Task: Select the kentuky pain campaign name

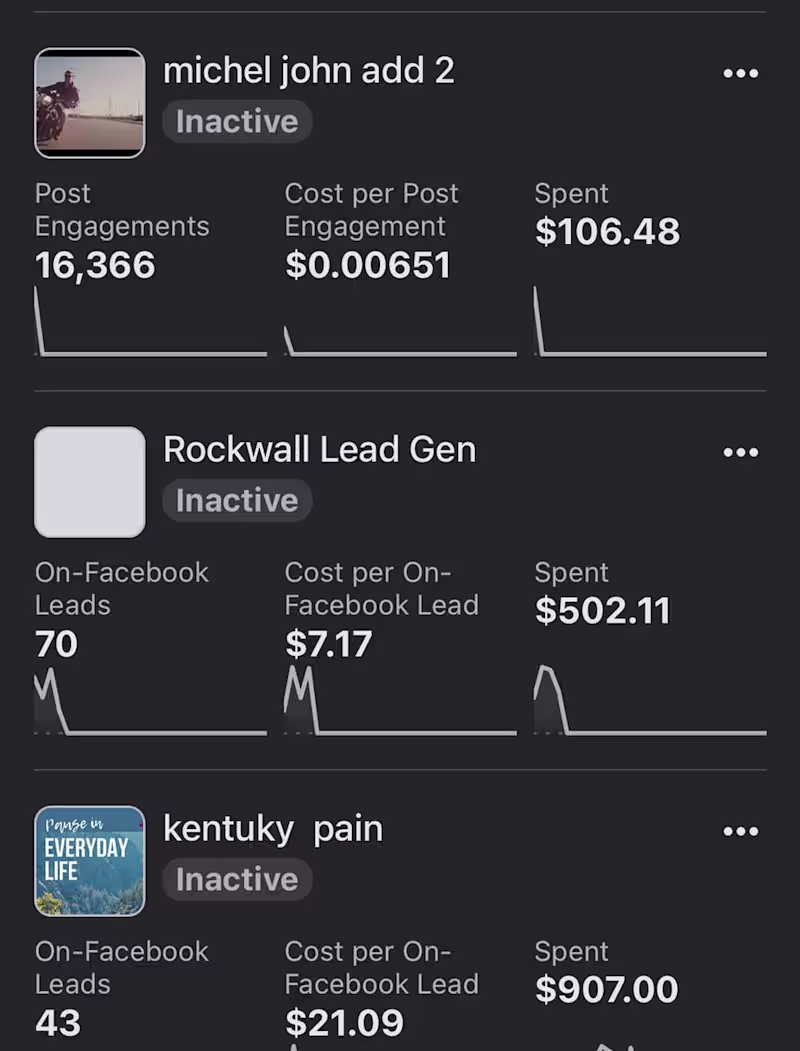Action: [275, 828]
